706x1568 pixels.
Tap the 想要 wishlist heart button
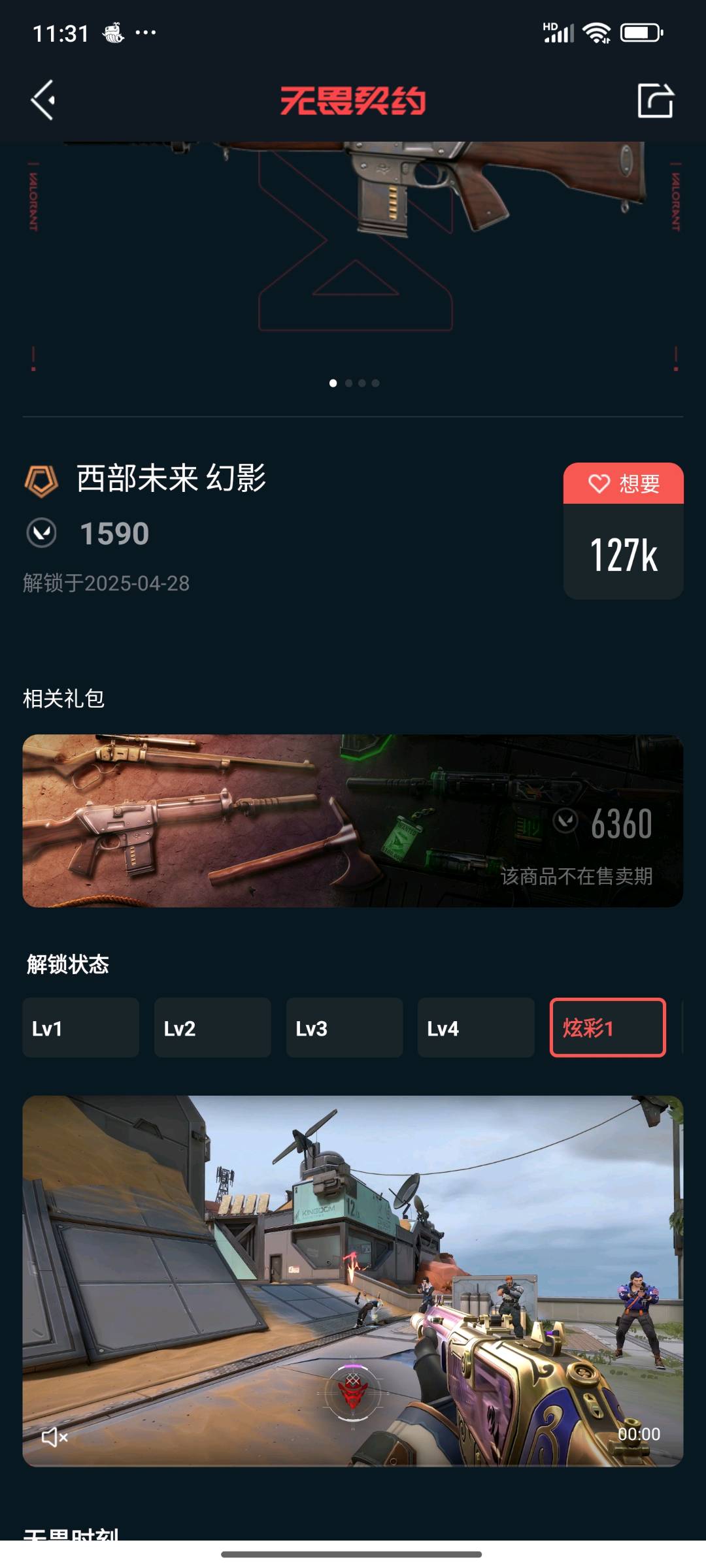tap(623, 484)
